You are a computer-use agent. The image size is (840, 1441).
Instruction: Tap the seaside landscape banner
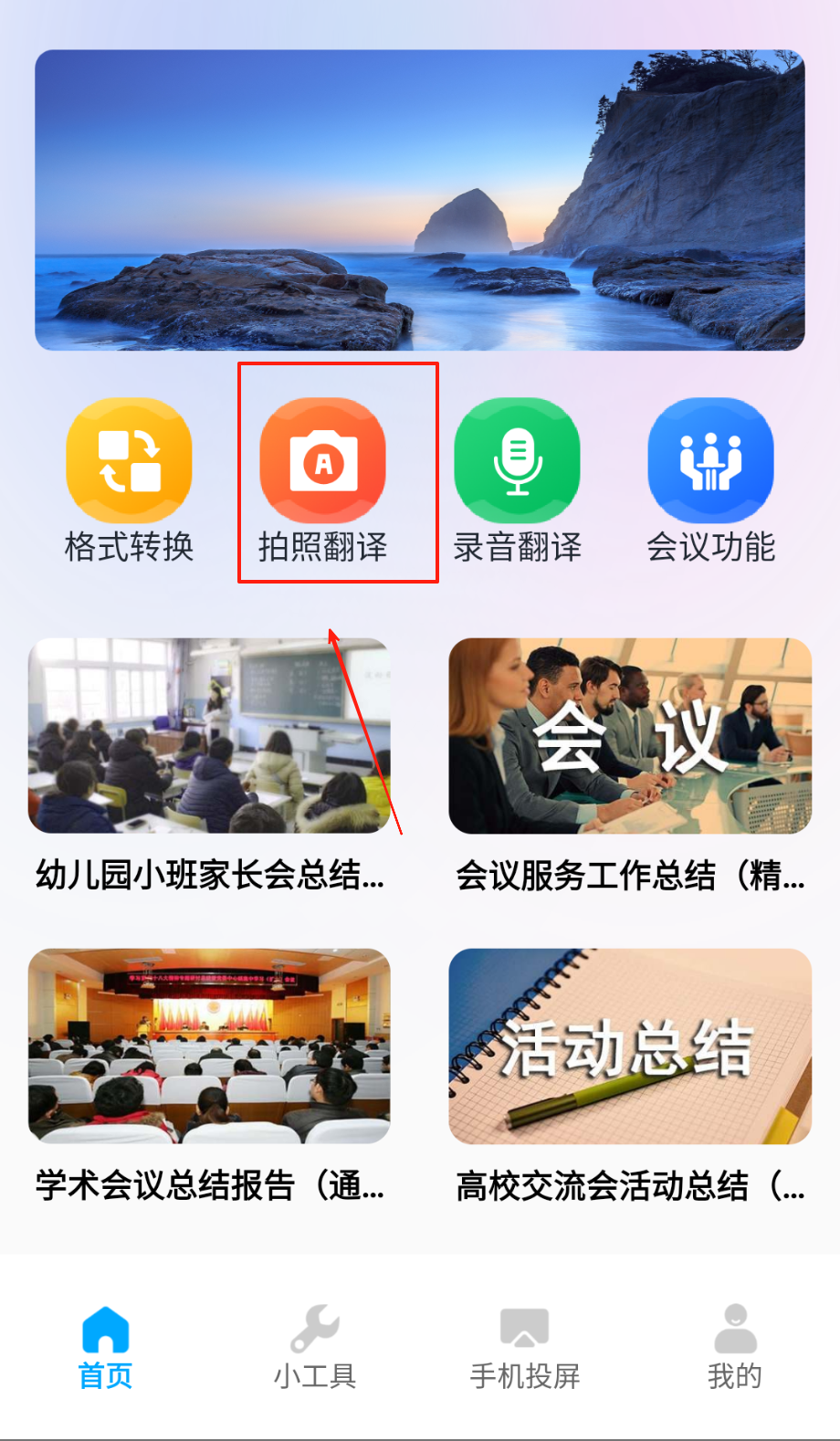(x=420, y=200)
